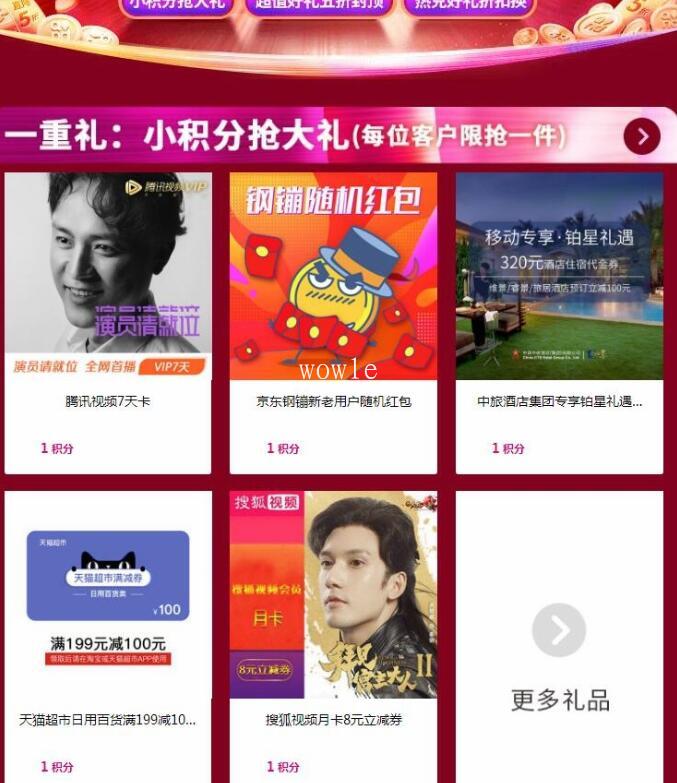Viewport: 677px width, 783px height.
Task: Jump to the 小积分抢大礼 tab
Action: (x=178, y=6)
